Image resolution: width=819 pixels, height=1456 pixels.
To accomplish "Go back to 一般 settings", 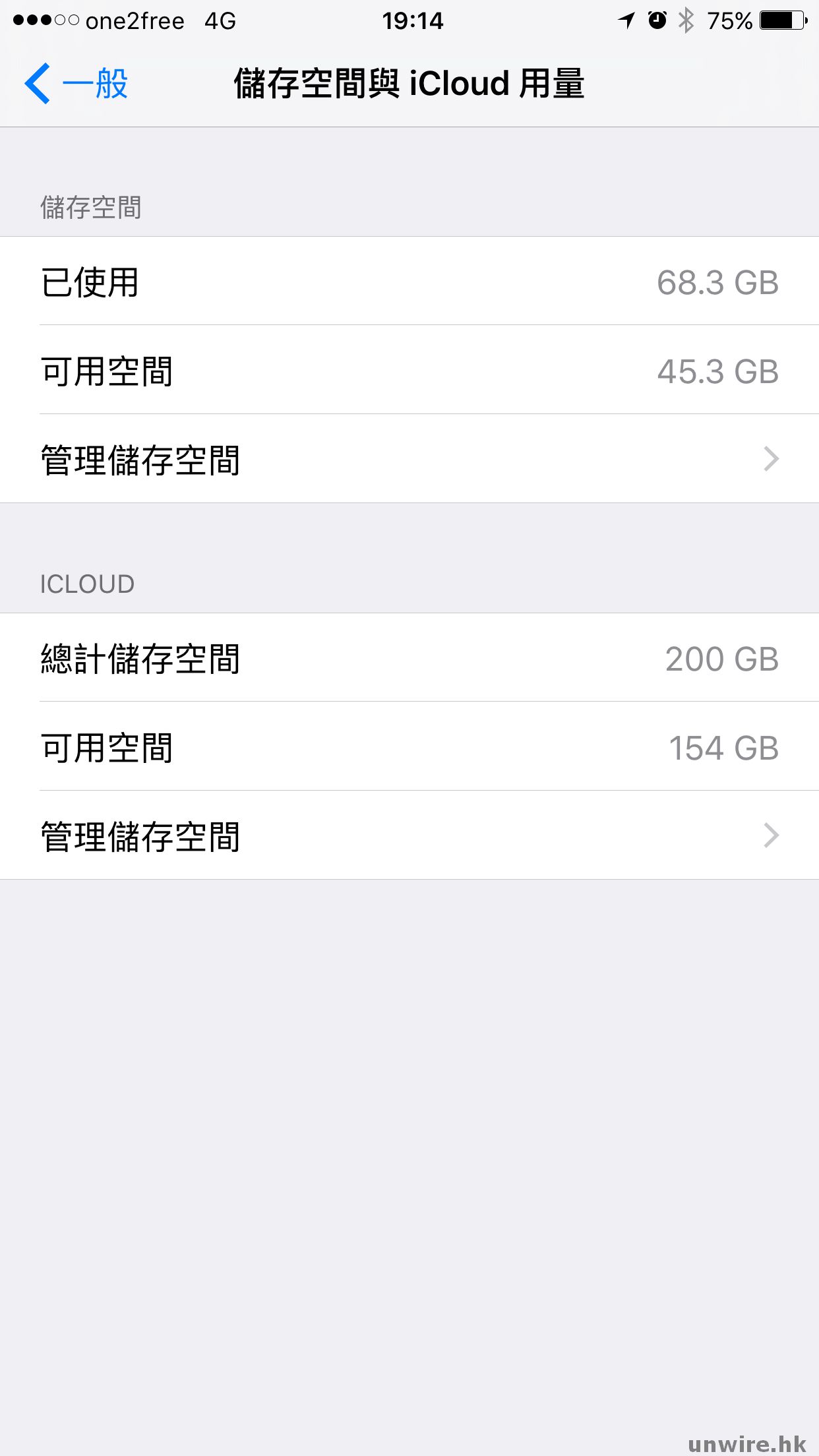I will (76, 84).
